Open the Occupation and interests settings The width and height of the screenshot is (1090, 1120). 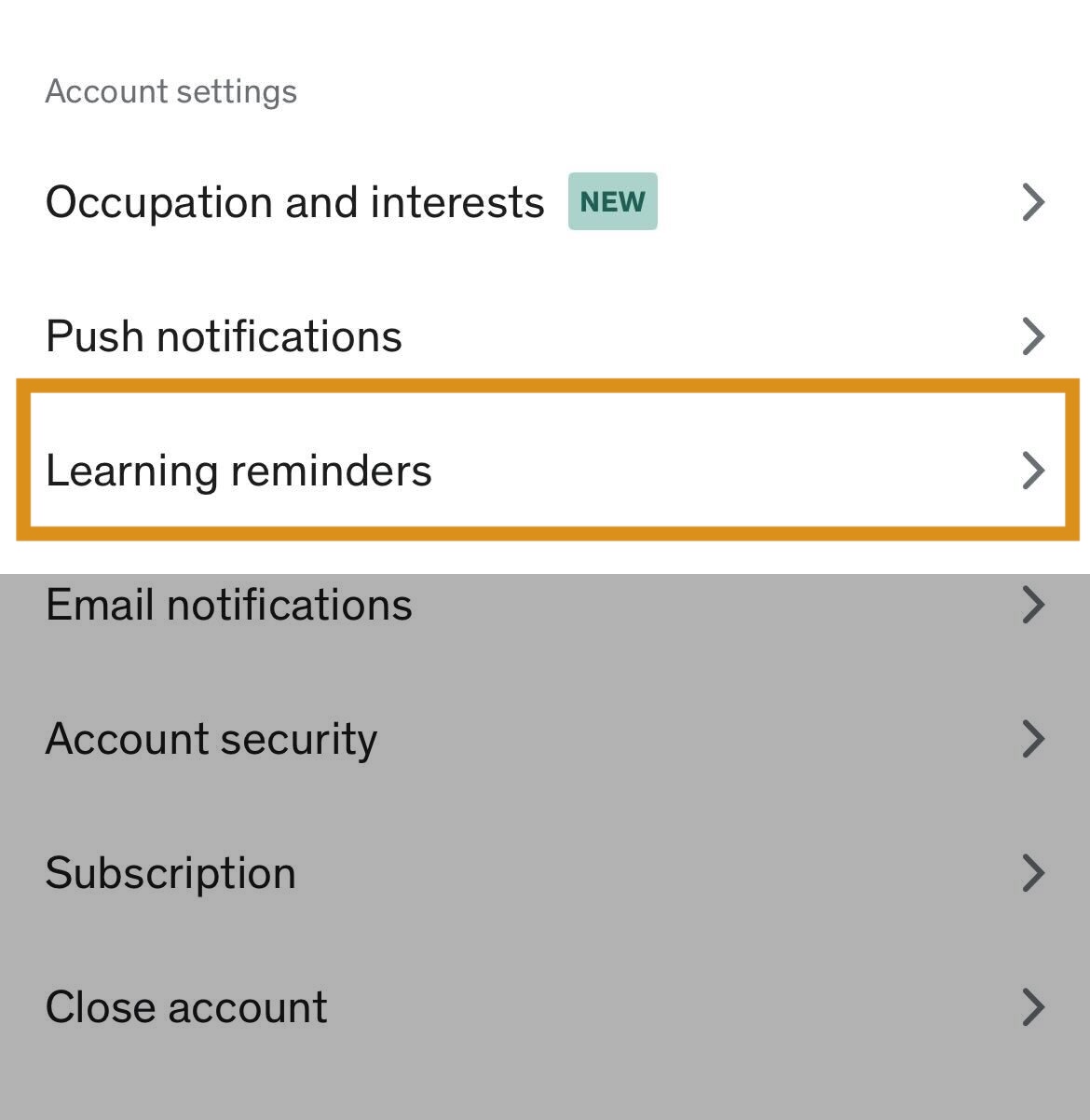(295, 201)
